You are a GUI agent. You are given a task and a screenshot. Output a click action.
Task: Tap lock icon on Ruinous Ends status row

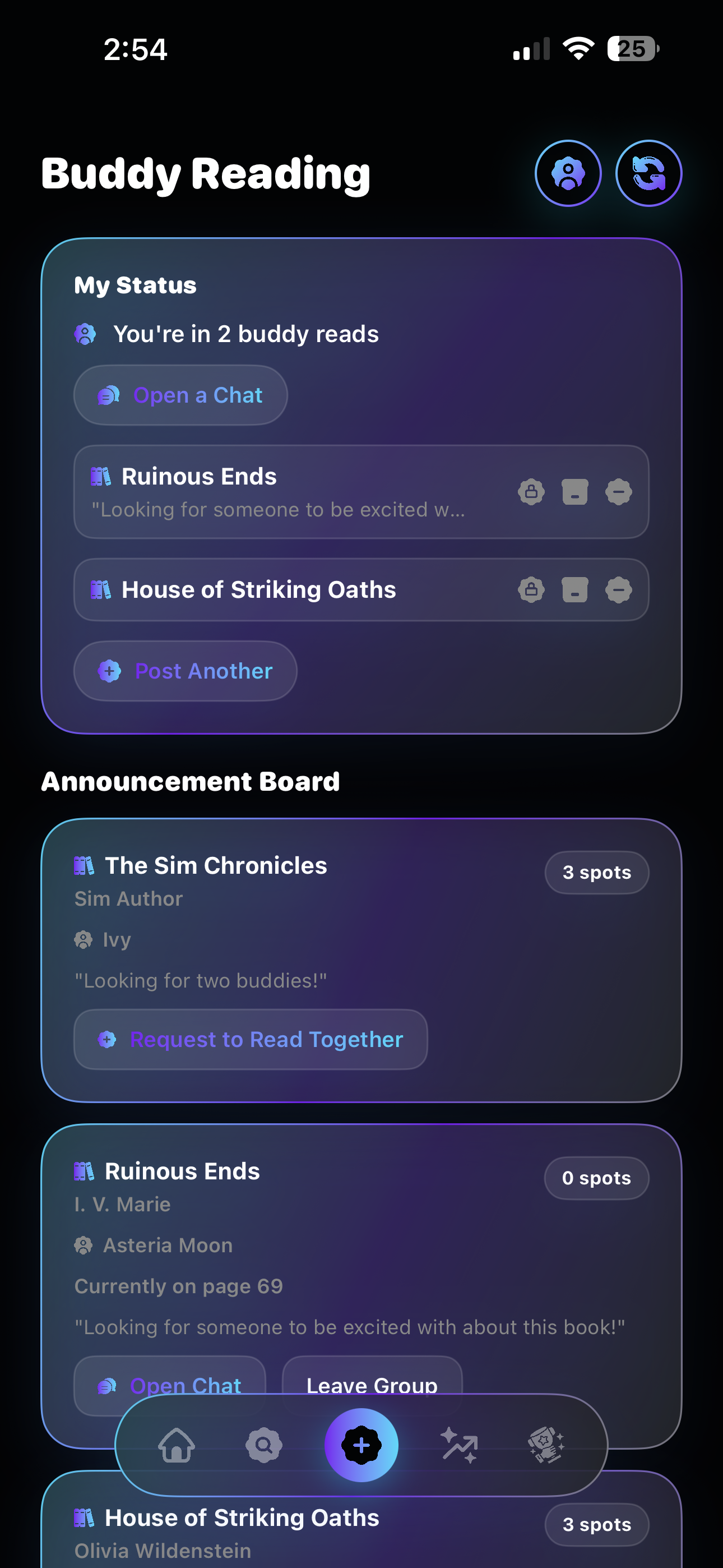[x=531, y=492]
